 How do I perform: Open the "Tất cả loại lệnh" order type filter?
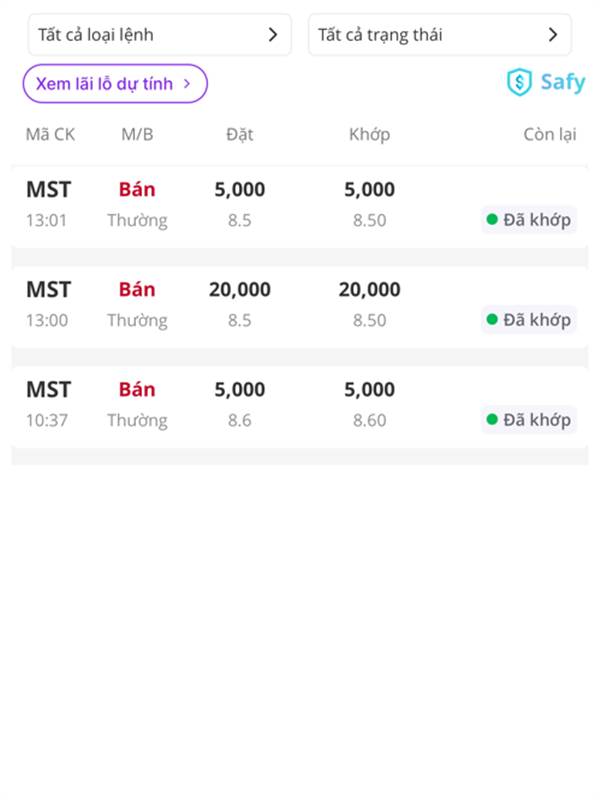point(159,35)
